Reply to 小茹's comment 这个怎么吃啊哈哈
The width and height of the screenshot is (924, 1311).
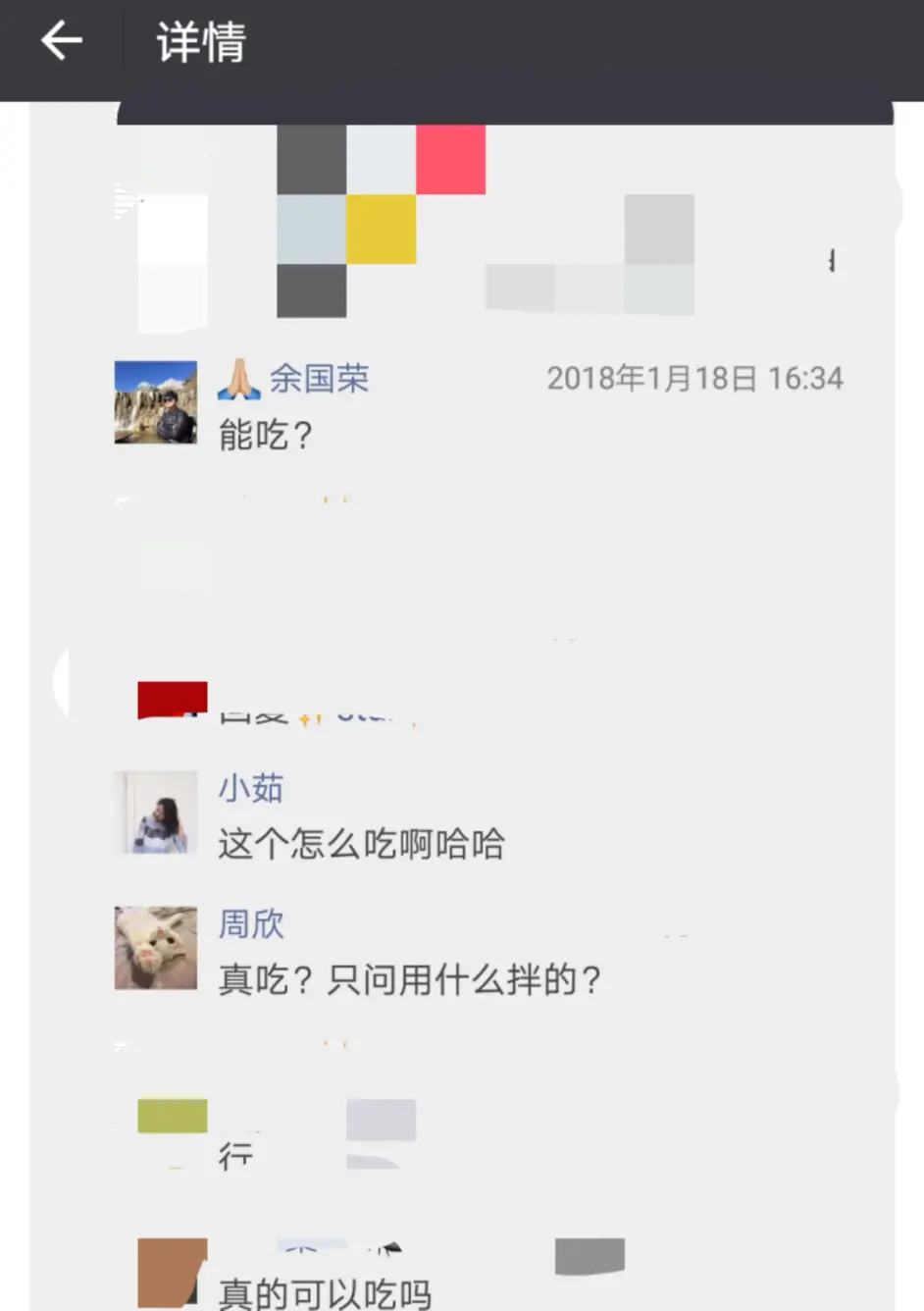point(361,844)
